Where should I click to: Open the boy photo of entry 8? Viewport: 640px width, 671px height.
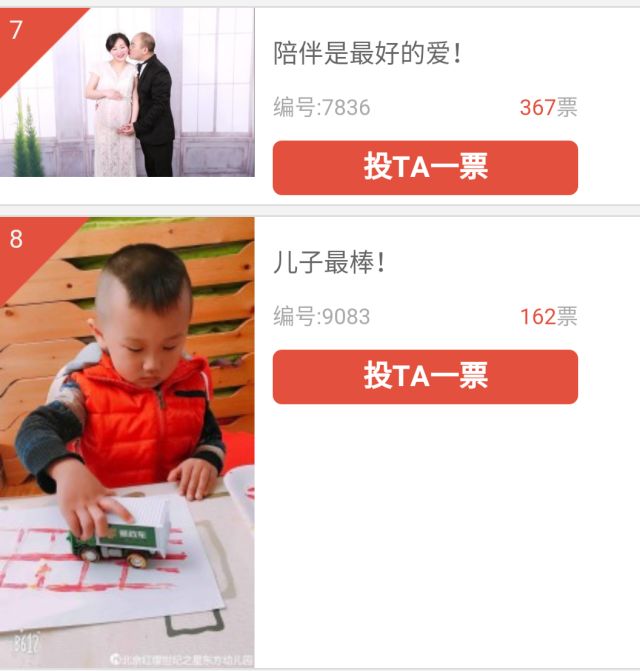click(127, 442)
